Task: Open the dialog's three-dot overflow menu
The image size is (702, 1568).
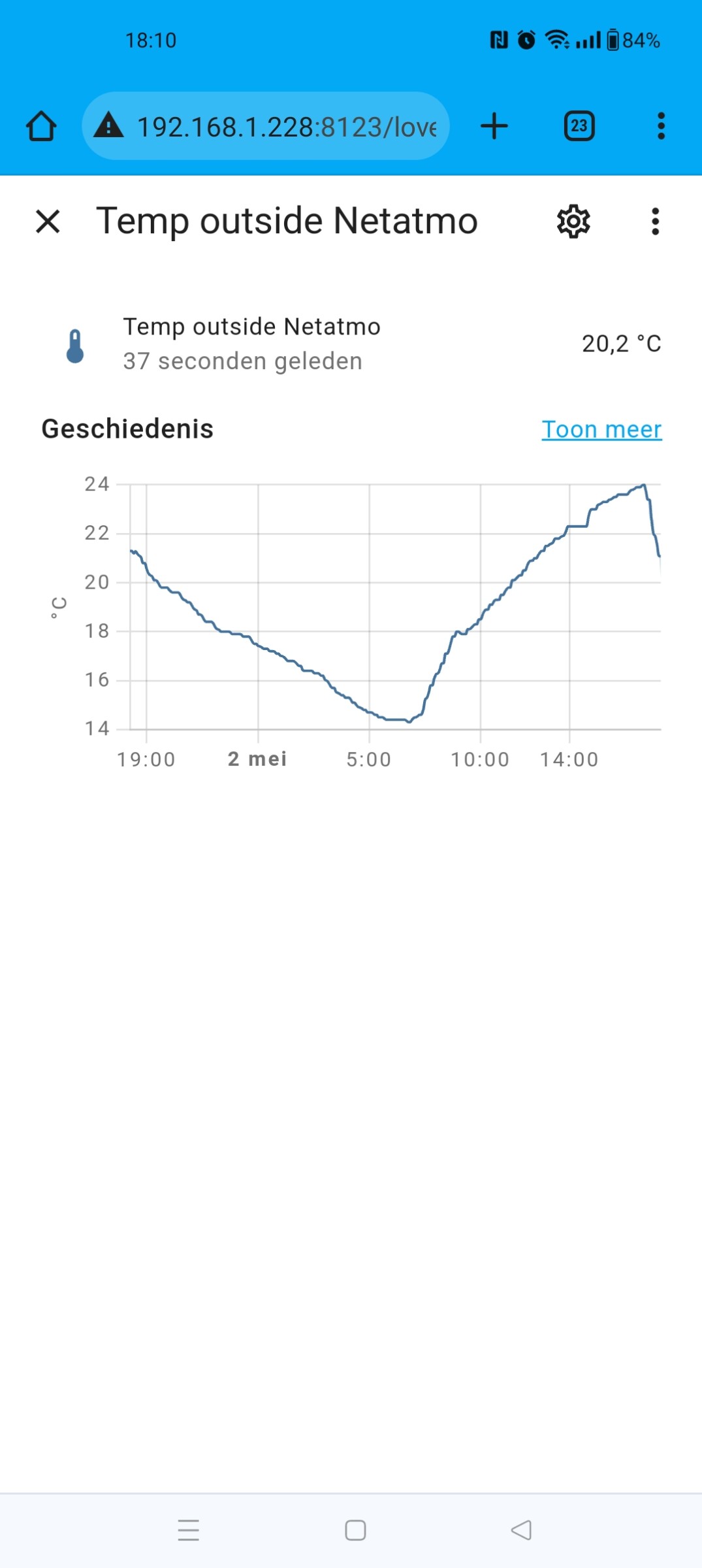Action: [x=655, y=221]
